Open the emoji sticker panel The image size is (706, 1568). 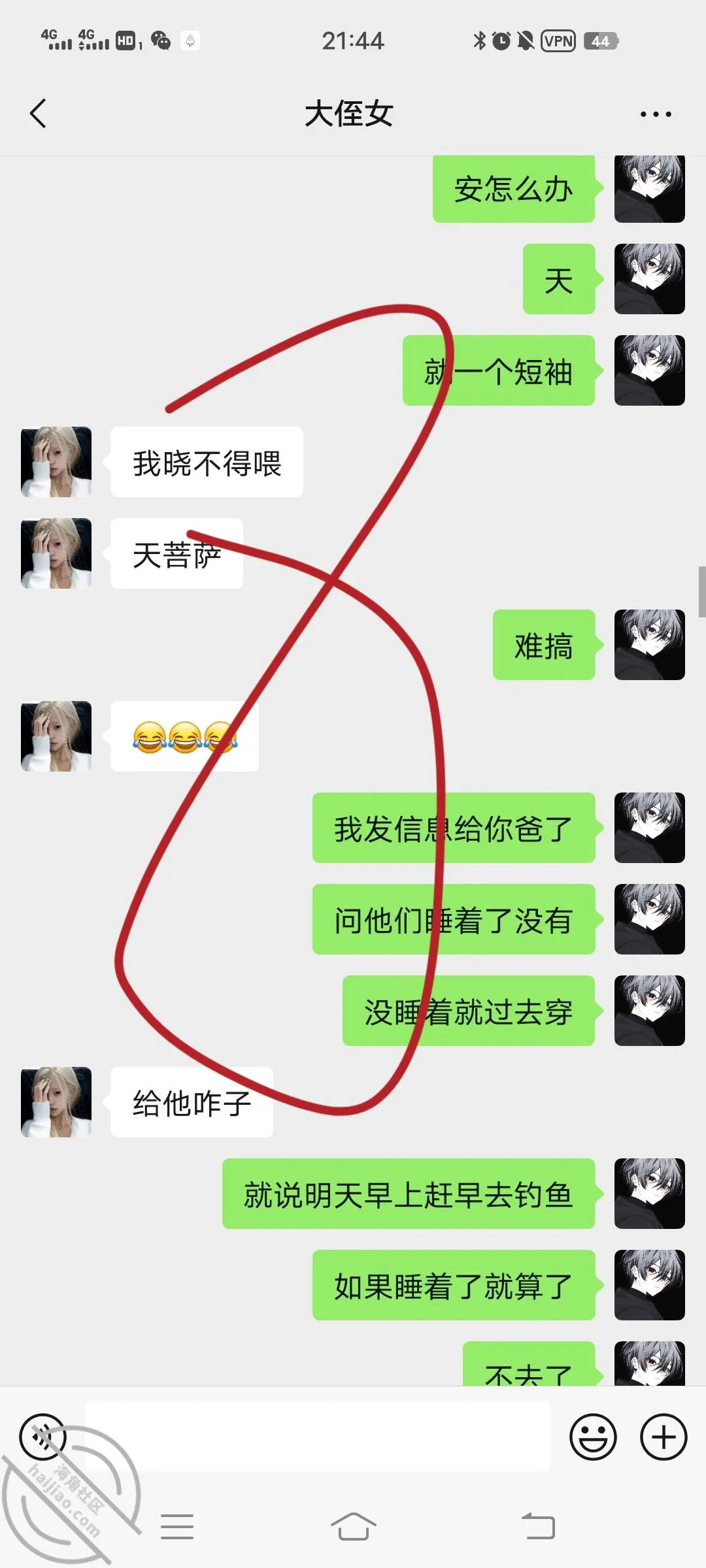[593, 1437]
